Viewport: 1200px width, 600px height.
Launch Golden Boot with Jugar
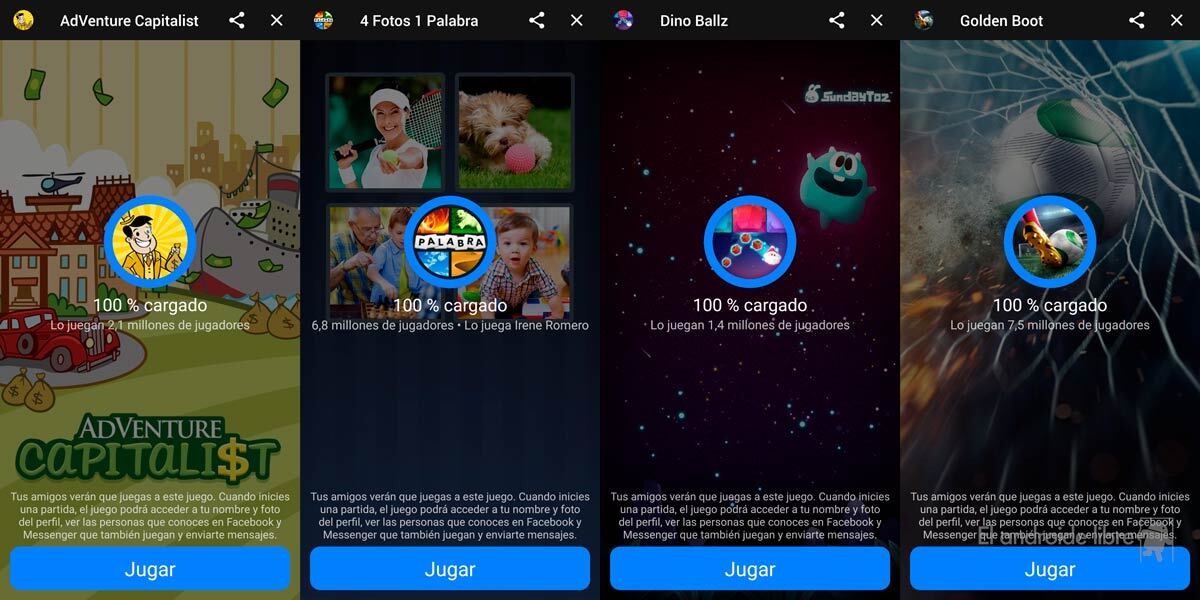click(1050, 569)
